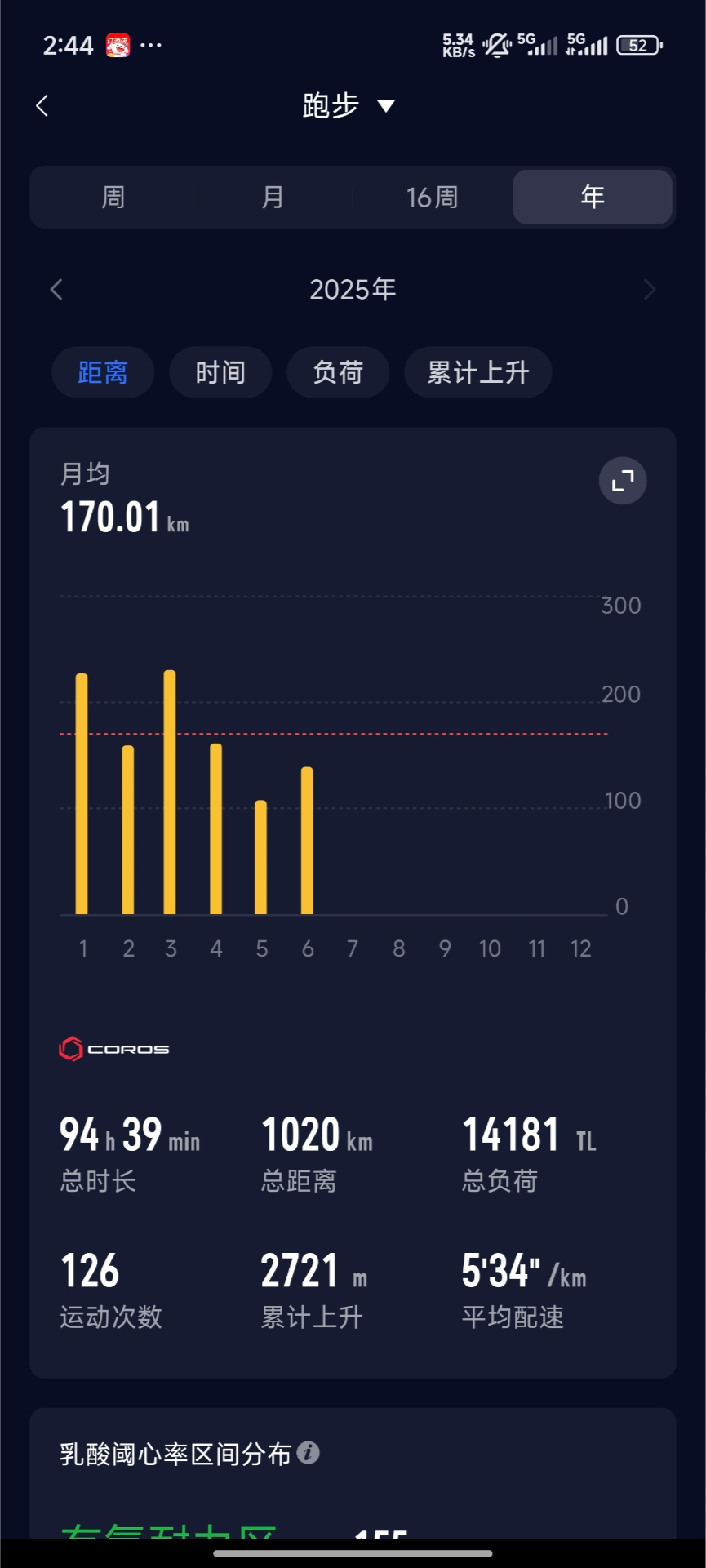Open info for 乳酸阈心率区间分布
This screenshot has width=706, height=1568.
pos(309,1453)
